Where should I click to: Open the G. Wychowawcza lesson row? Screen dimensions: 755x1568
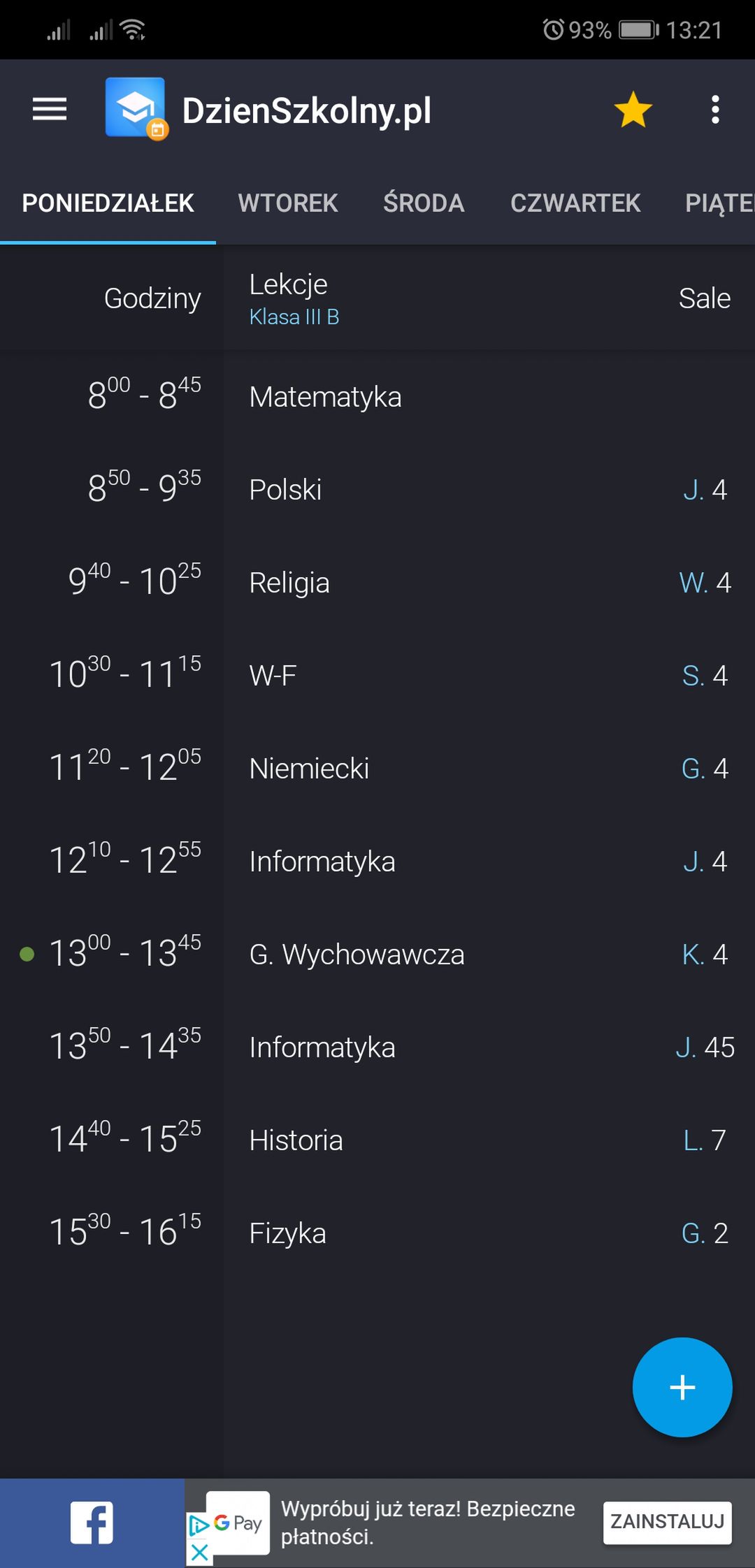377,954
